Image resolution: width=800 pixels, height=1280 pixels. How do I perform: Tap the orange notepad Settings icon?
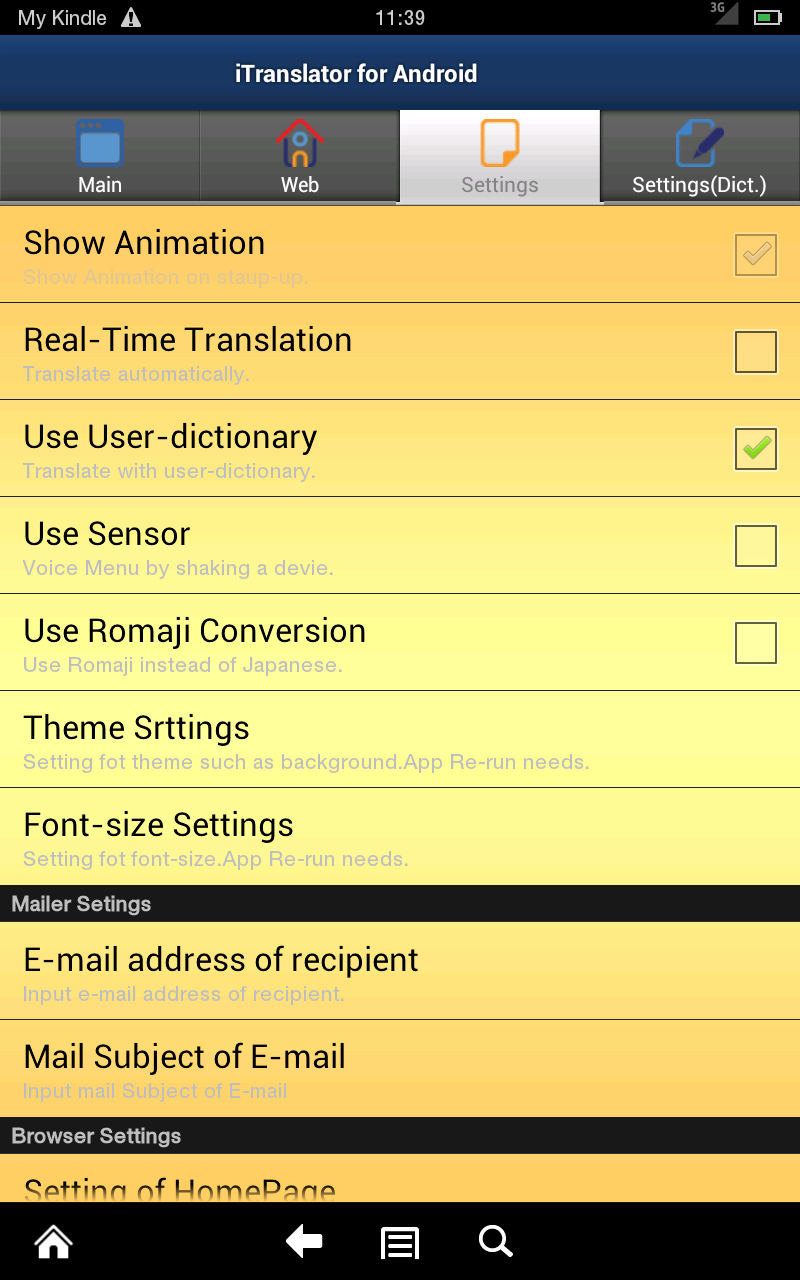(499, 143)
